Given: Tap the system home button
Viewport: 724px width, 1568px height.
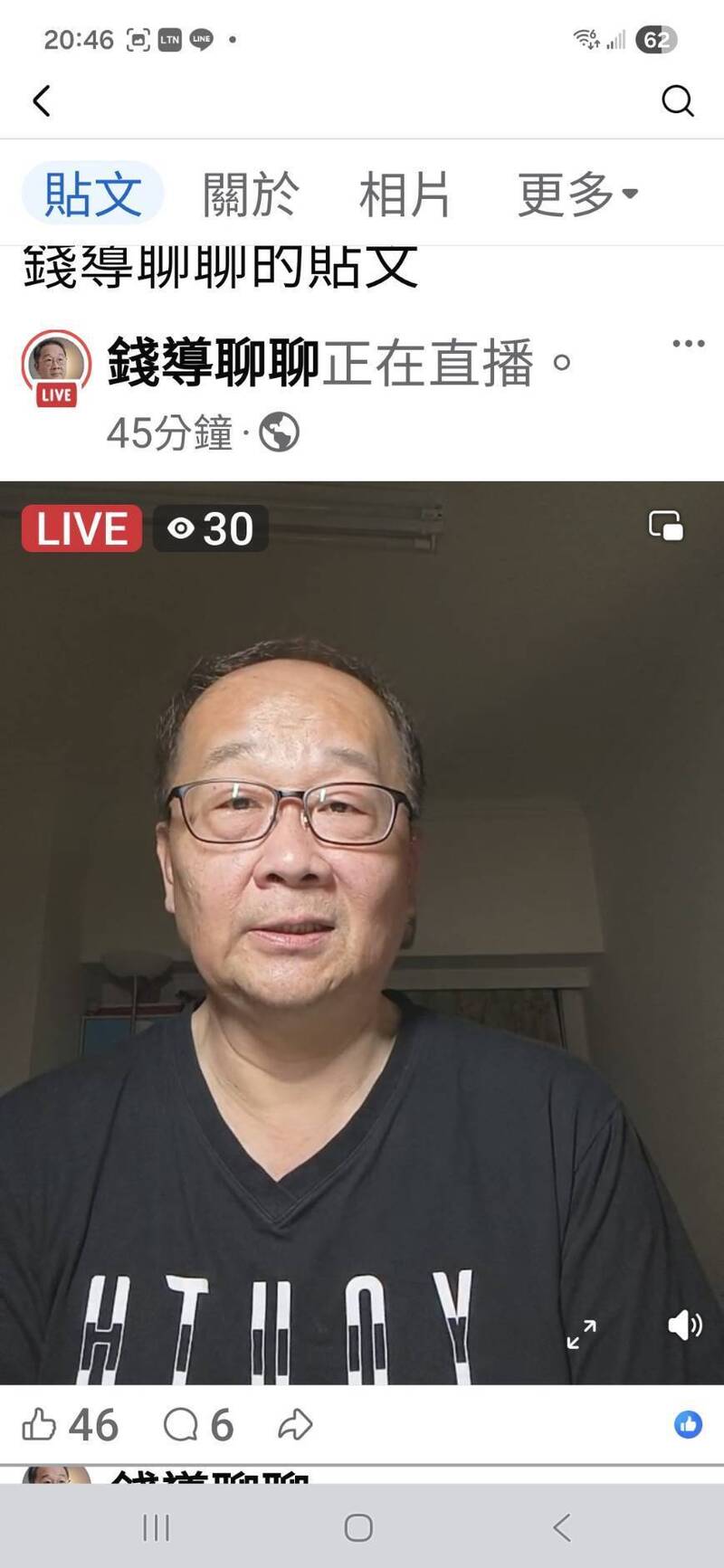Looking at the screenshot, I should pos(358,1528).
